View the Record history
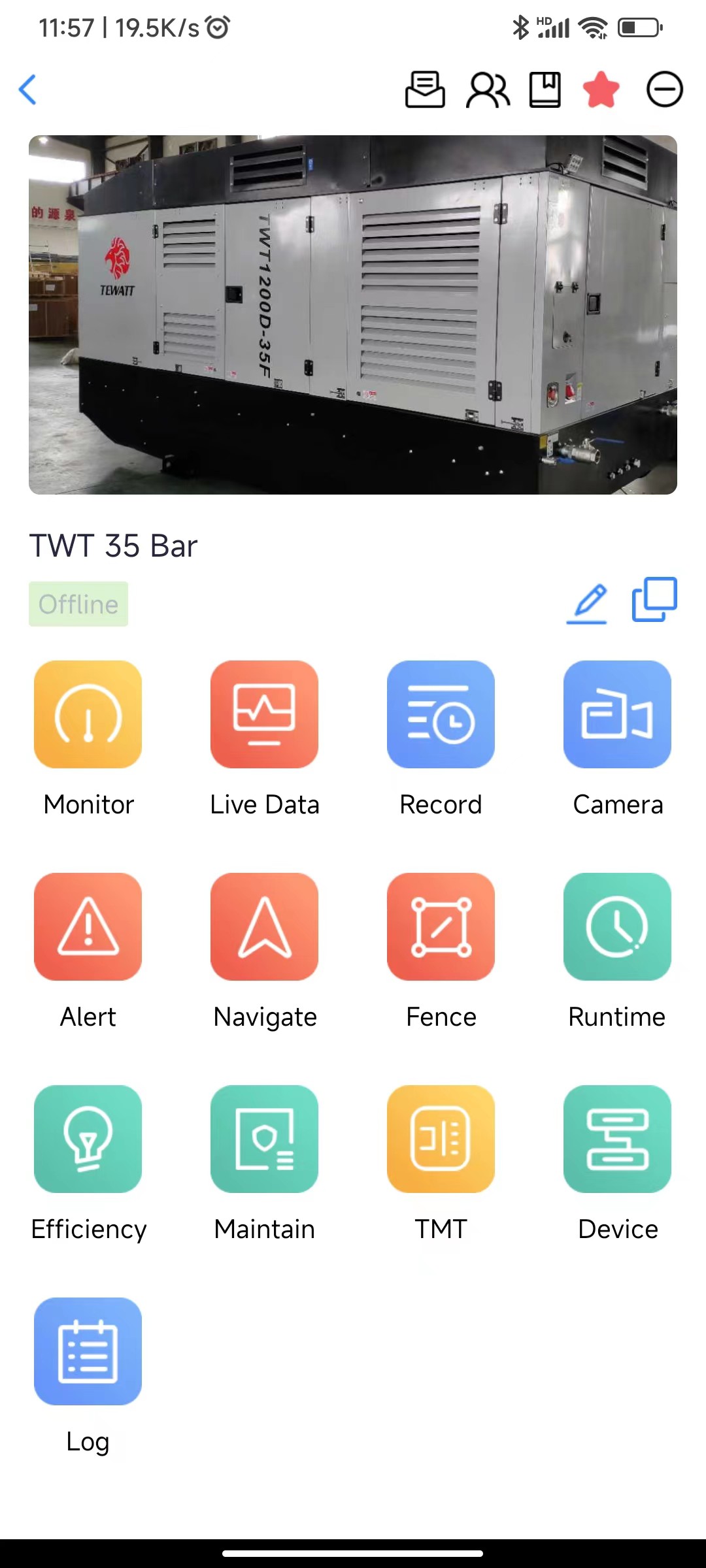 (441, 714)
